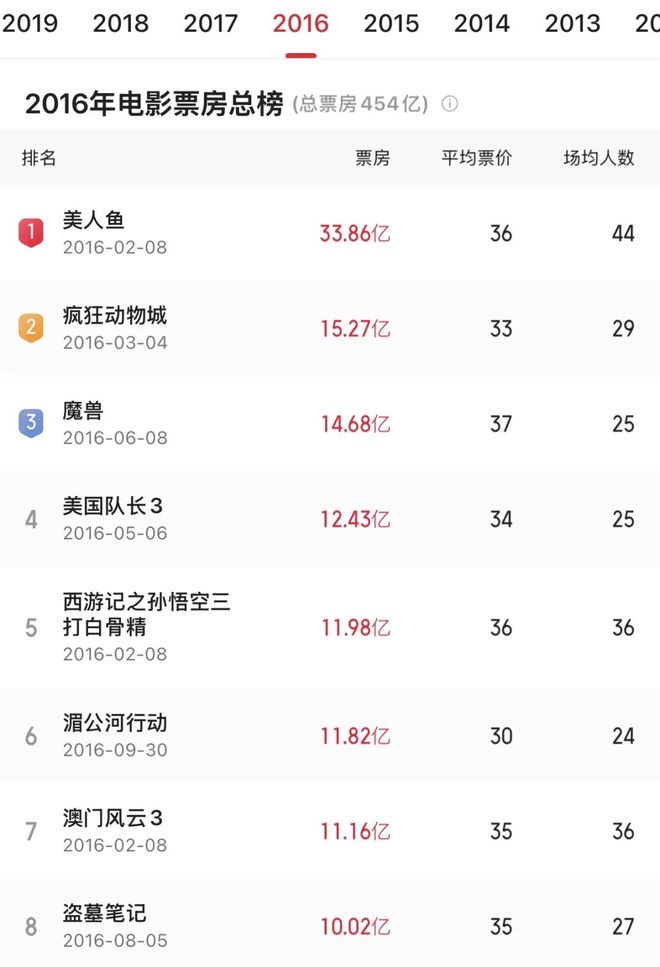Select the 2015 year tab

(x=391, y=23)
